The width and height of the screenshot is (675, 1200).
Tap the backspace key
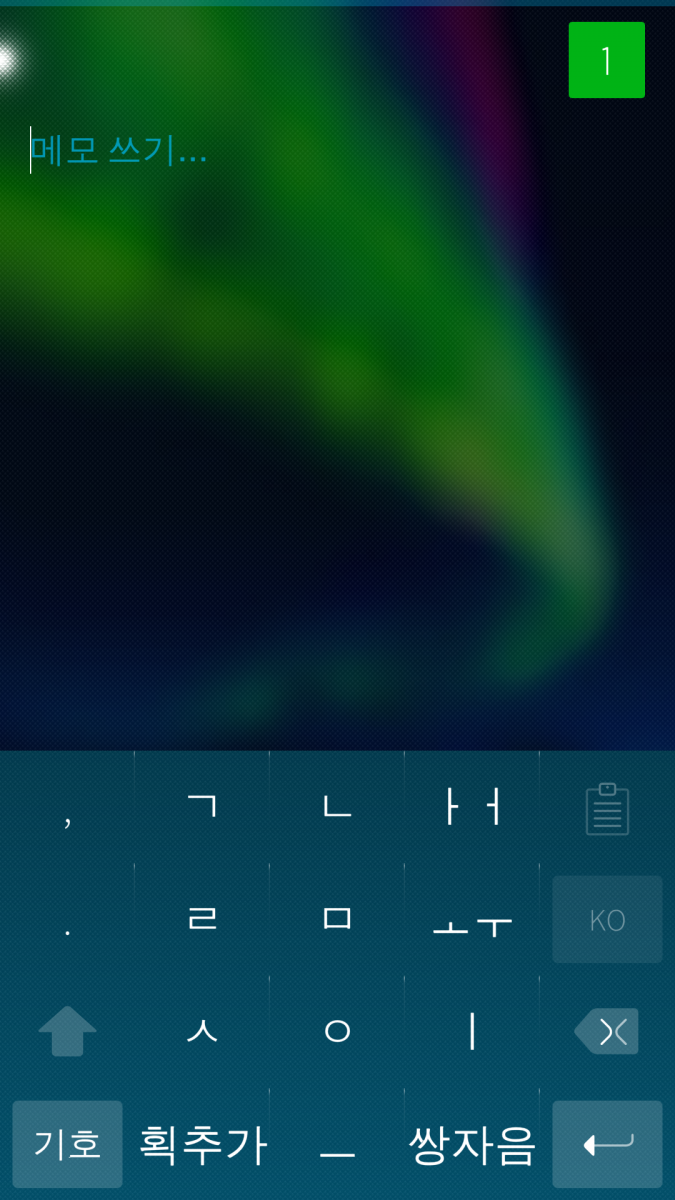tap(607, 1032)
